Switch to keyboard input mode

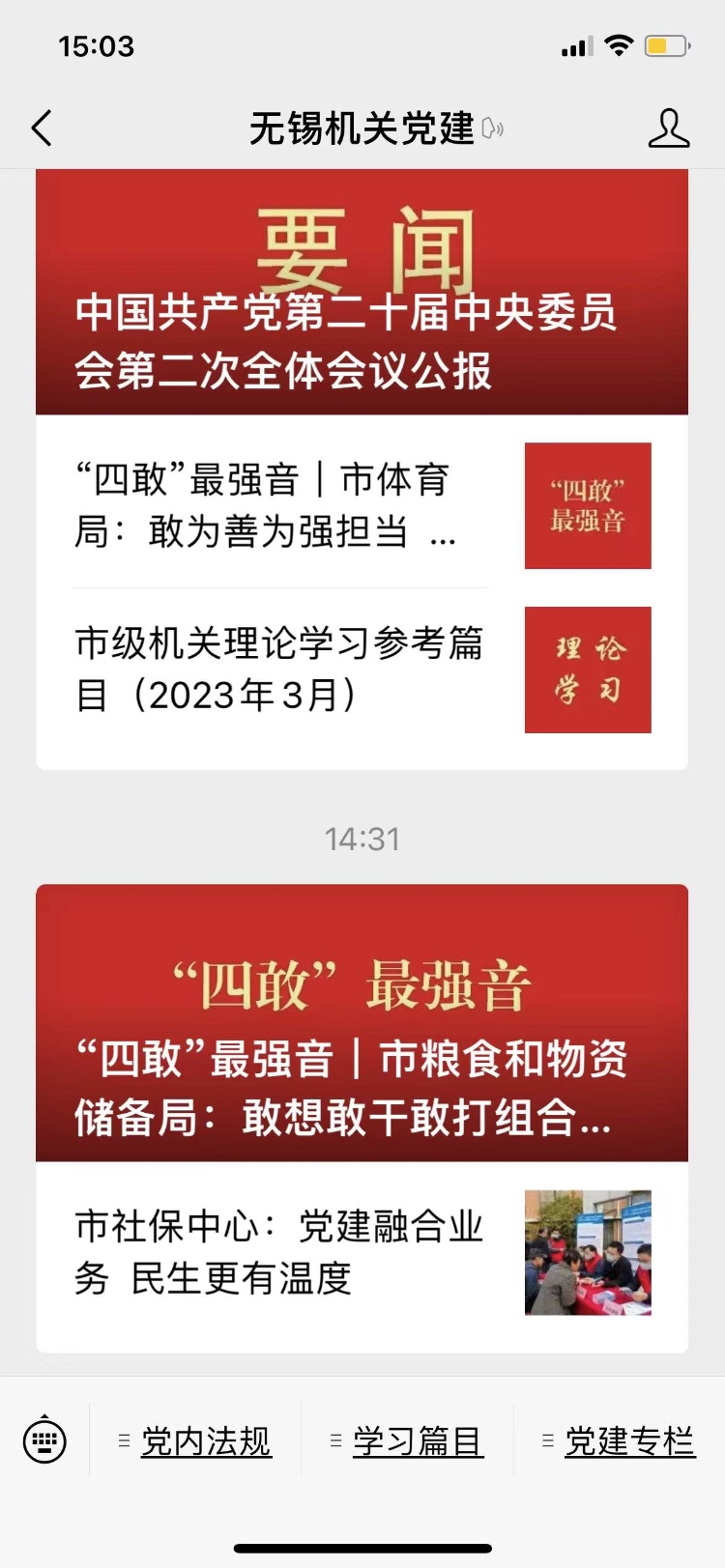(x=44, y=1440)
